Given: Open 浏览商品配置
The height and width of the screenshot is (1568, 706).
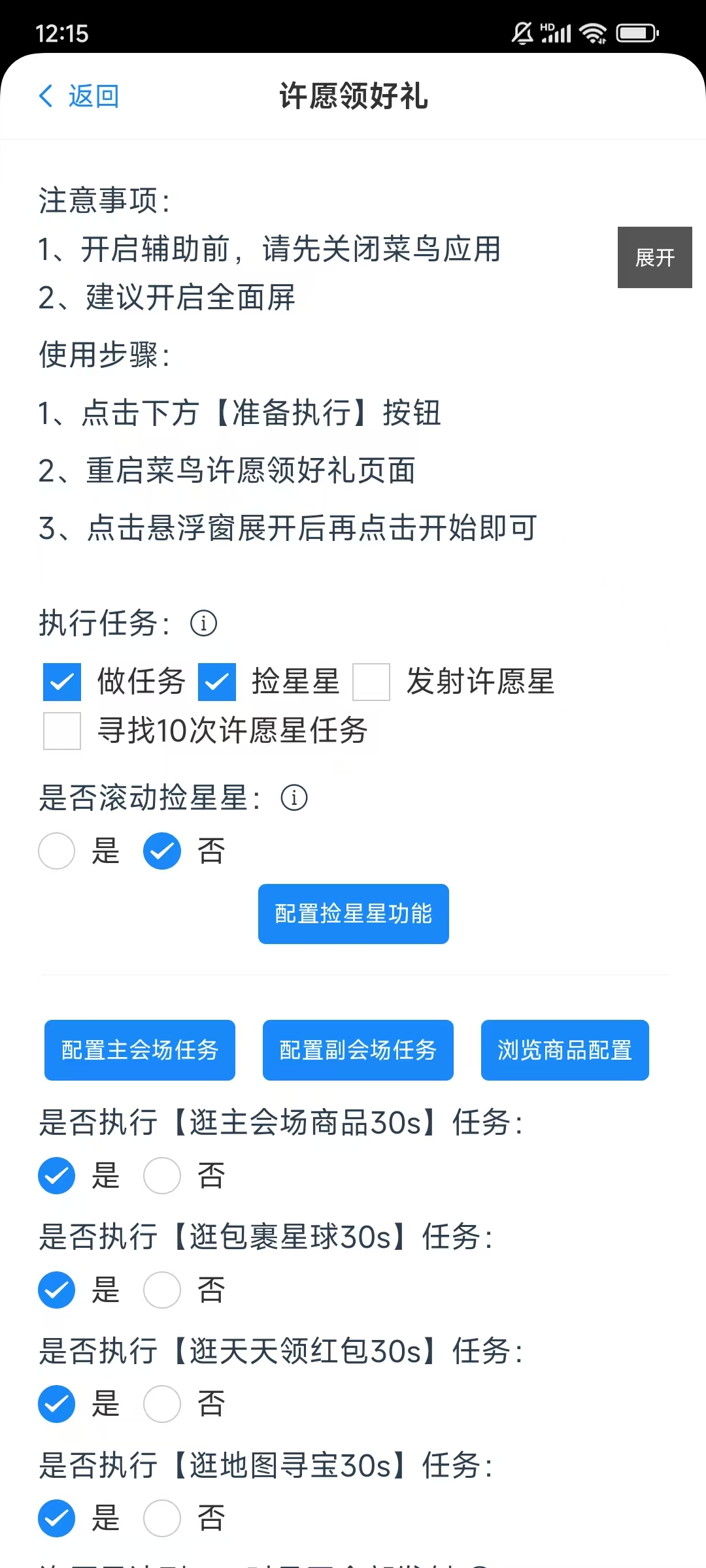Looking at the screenshot, I should pyautogui.click(x=565, y=1050).
